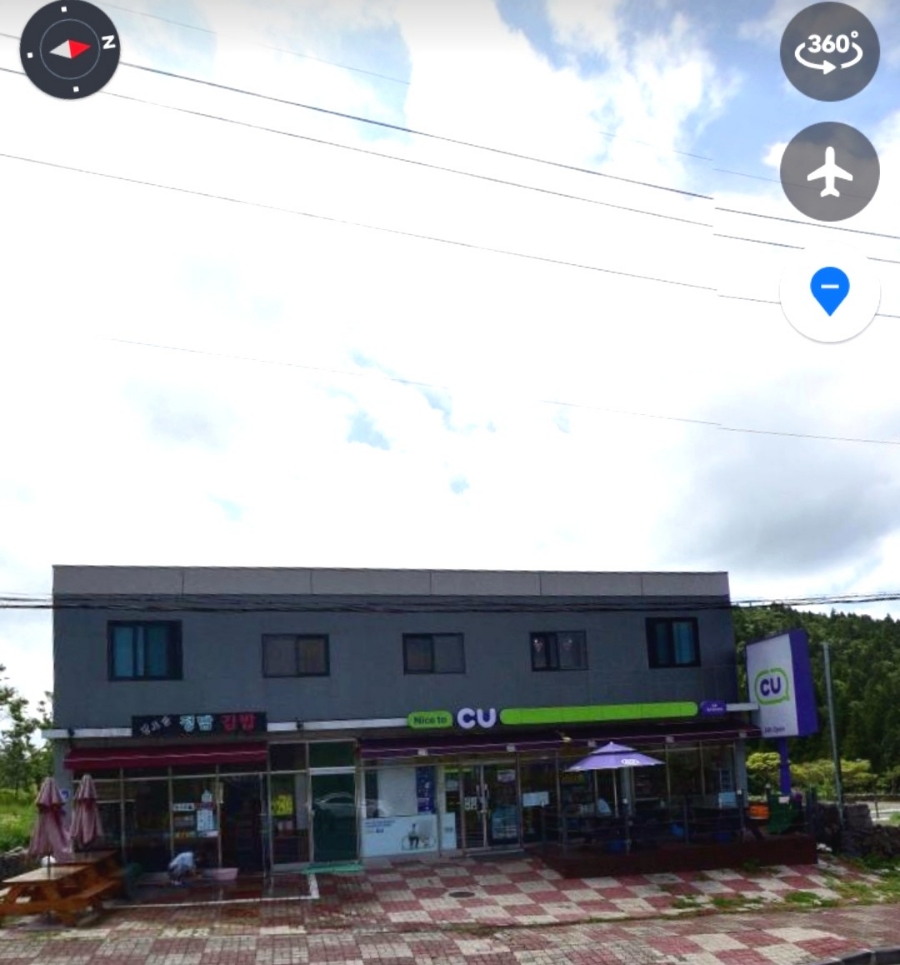This screenshot has width=900, height=965.
Task: Tap the blue location pin button
Action: pyautogui.click(x=829, y=292)
